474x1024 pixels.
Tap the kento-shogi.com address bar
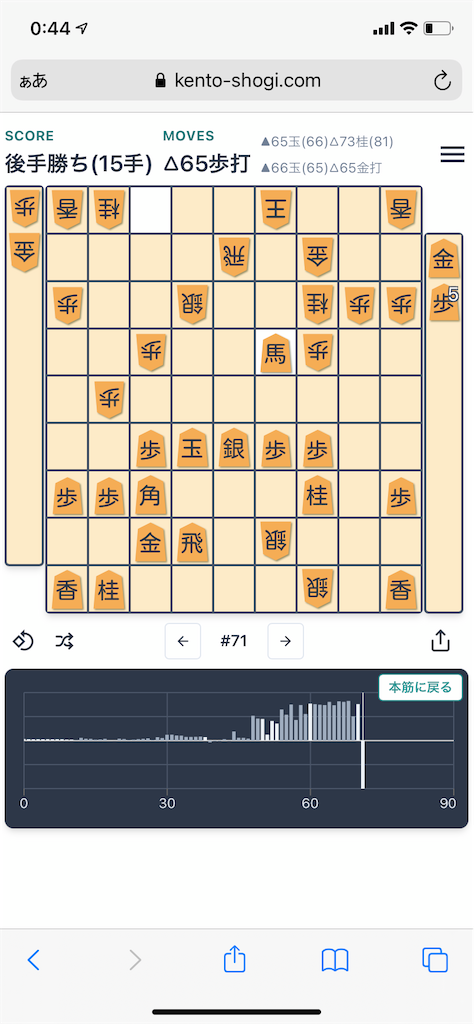coord(237,80)
